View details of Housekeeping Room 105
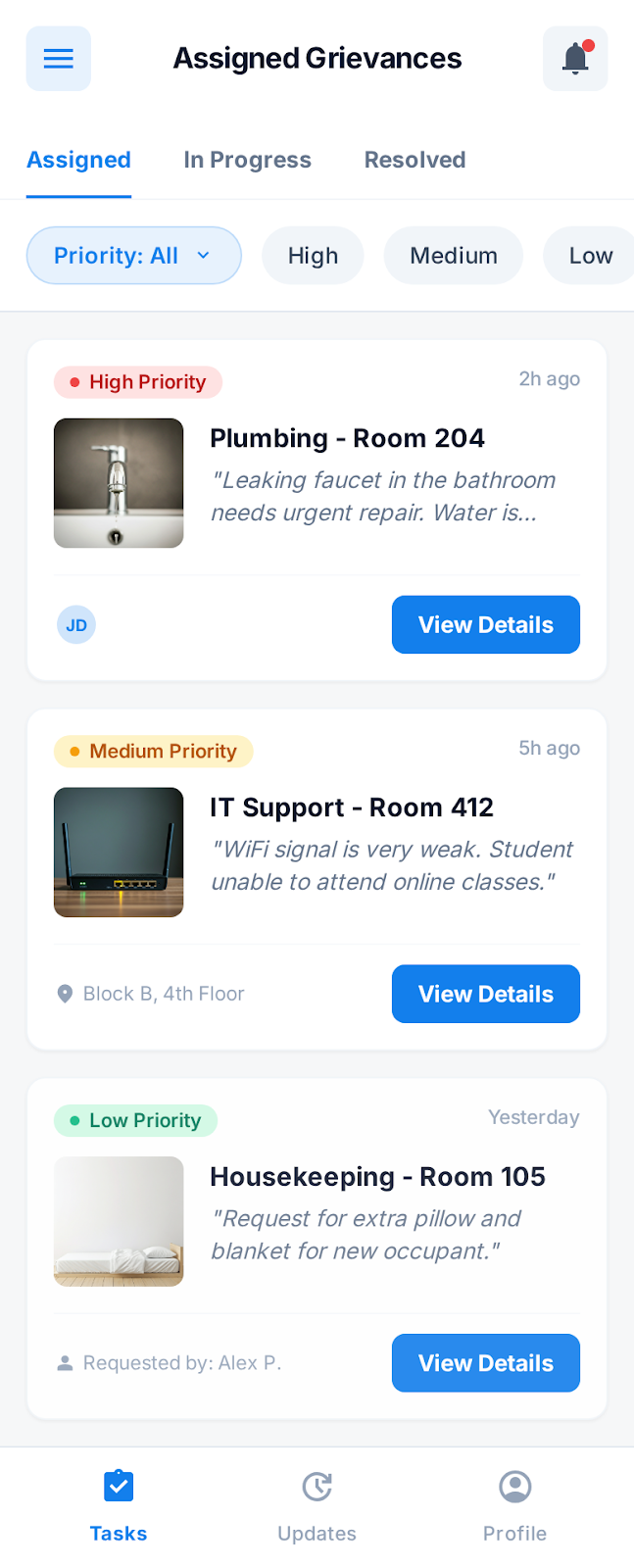634x1568 pixels. coord(485,1363)
